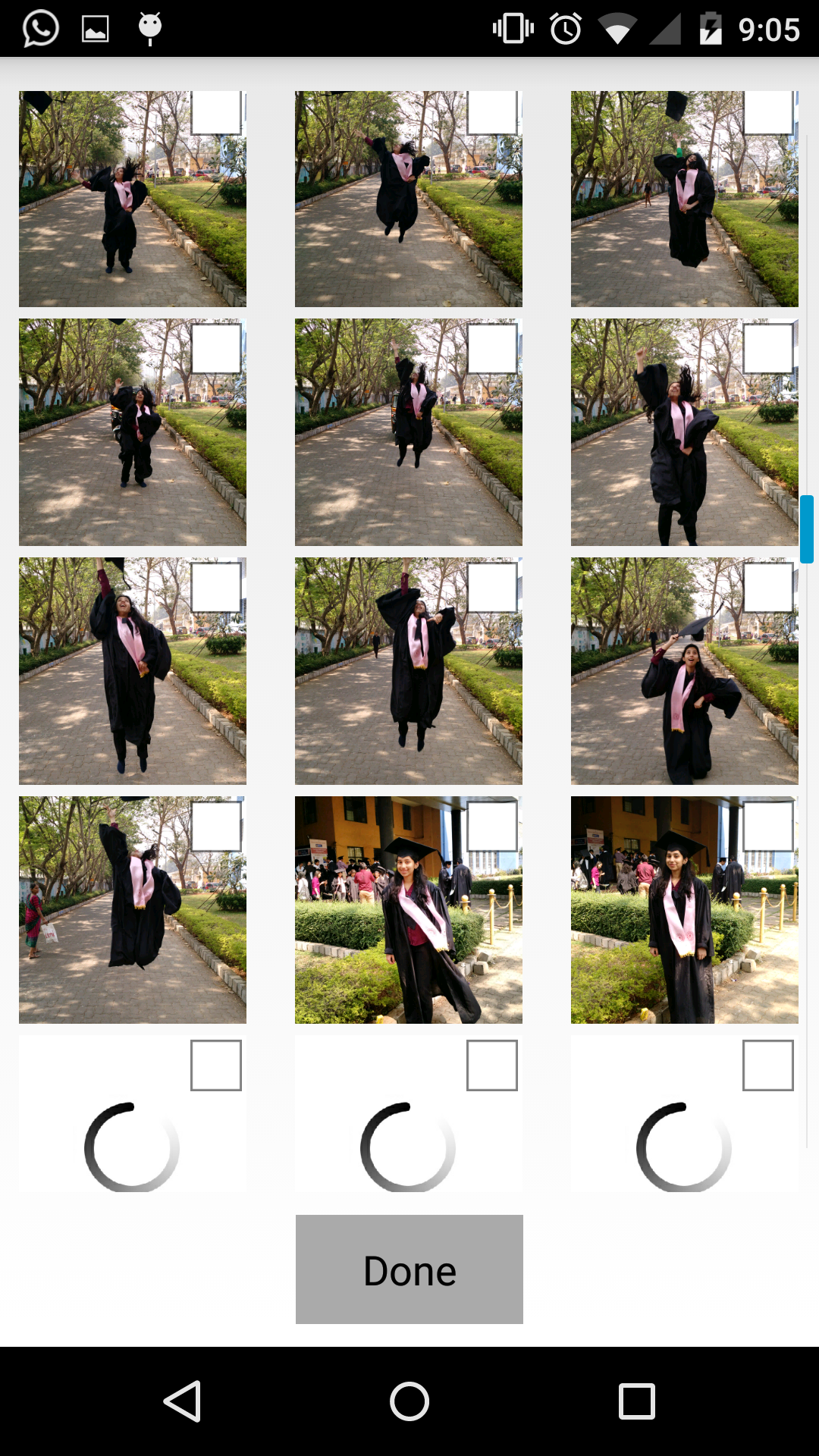Screen dimensions: 819x1456
Task: Tap the Done button
Action: coord(409,1269)
